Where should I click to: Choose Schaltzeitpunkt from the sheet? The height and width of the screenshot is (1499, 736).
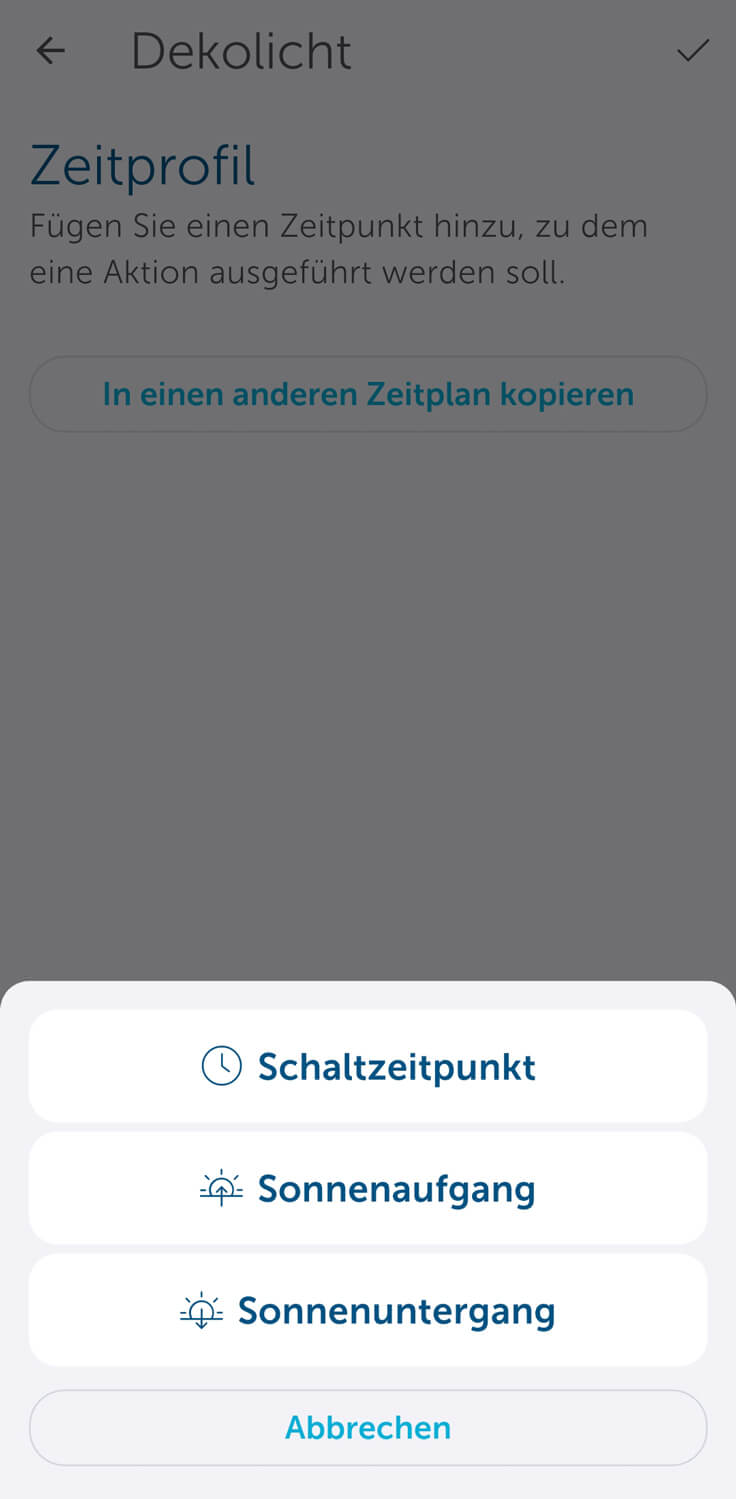tap(368, 1066)
